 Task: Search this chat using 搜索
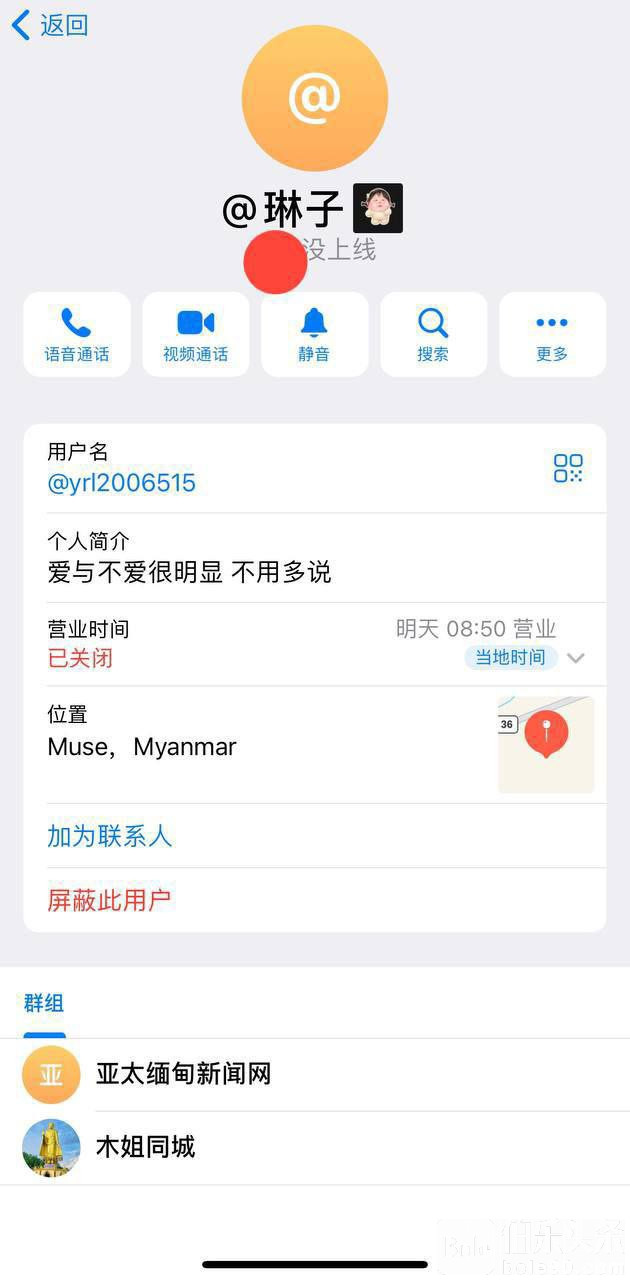[x=433, y=334]
